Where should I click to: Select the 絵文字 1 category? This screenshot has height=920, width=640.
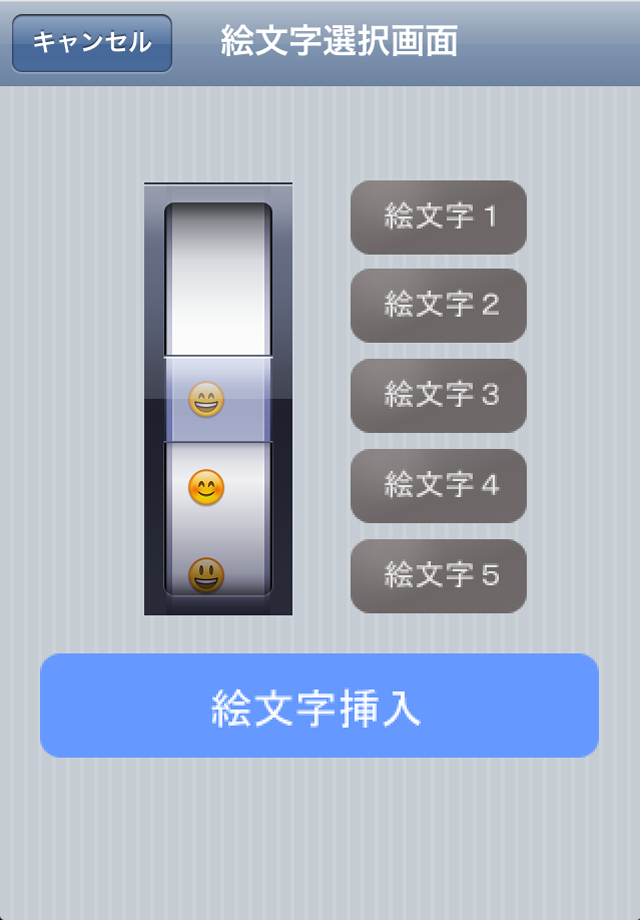tap(438, 217)
